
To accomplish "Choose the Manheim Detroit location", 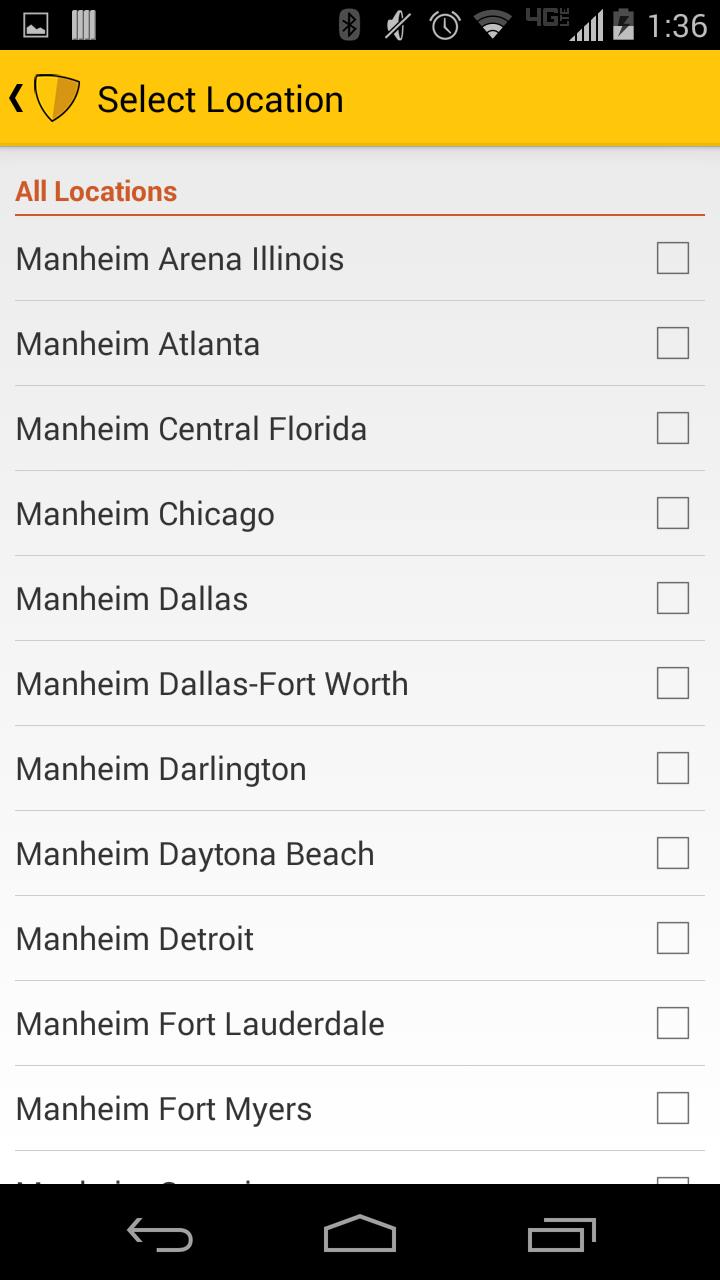I will tap(672, 938).
